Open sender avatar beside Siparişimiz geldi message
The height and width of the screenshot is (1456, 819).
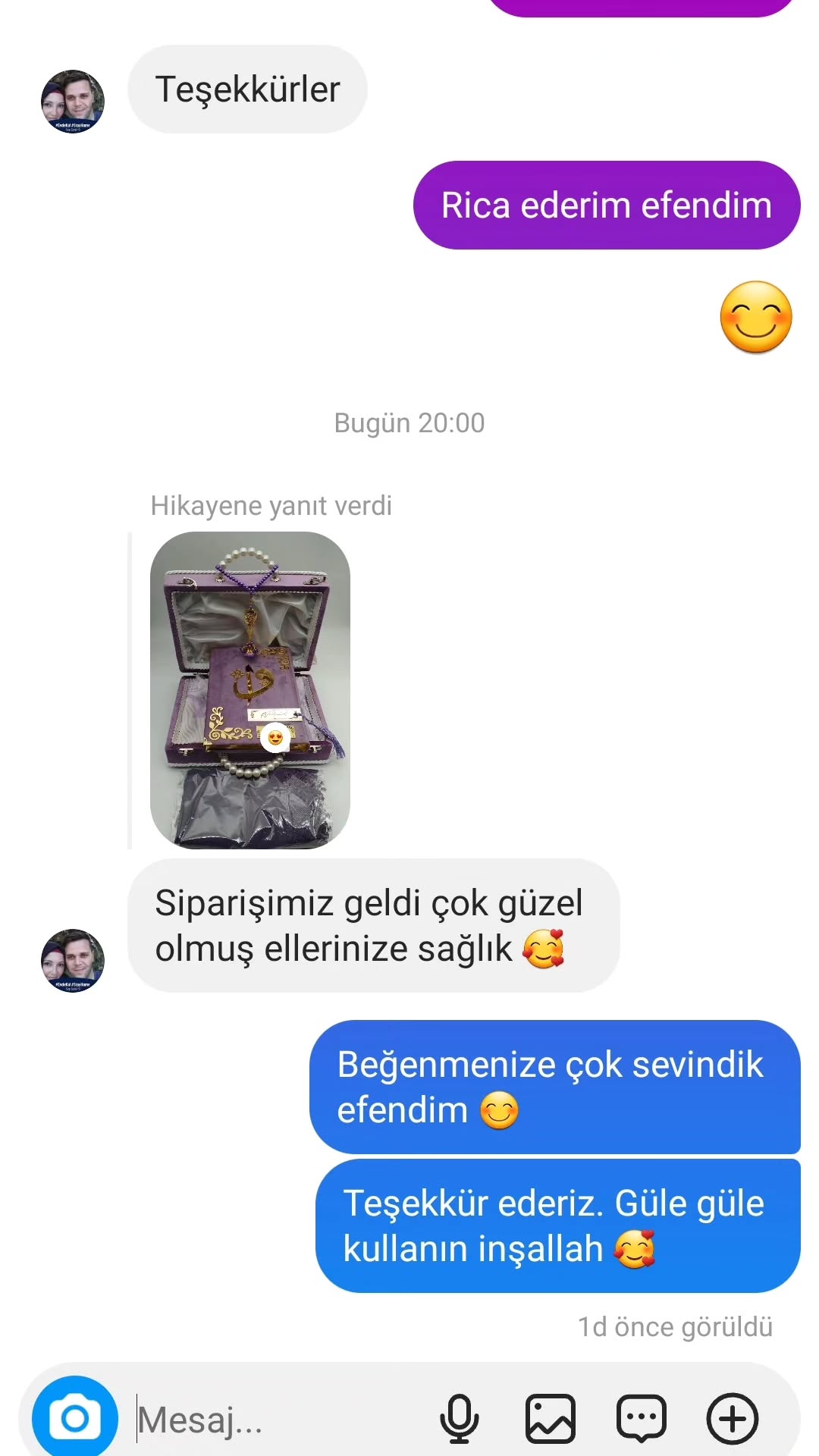(x=73, y=961)
